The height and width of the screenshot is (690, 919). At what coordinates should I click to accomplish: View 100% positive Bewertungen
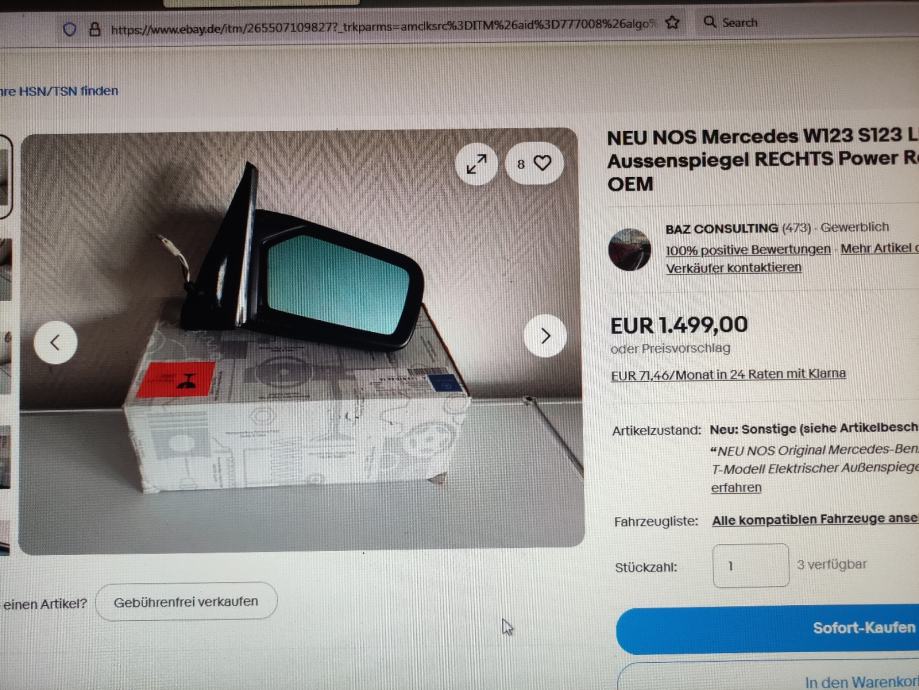click(748, 249)
